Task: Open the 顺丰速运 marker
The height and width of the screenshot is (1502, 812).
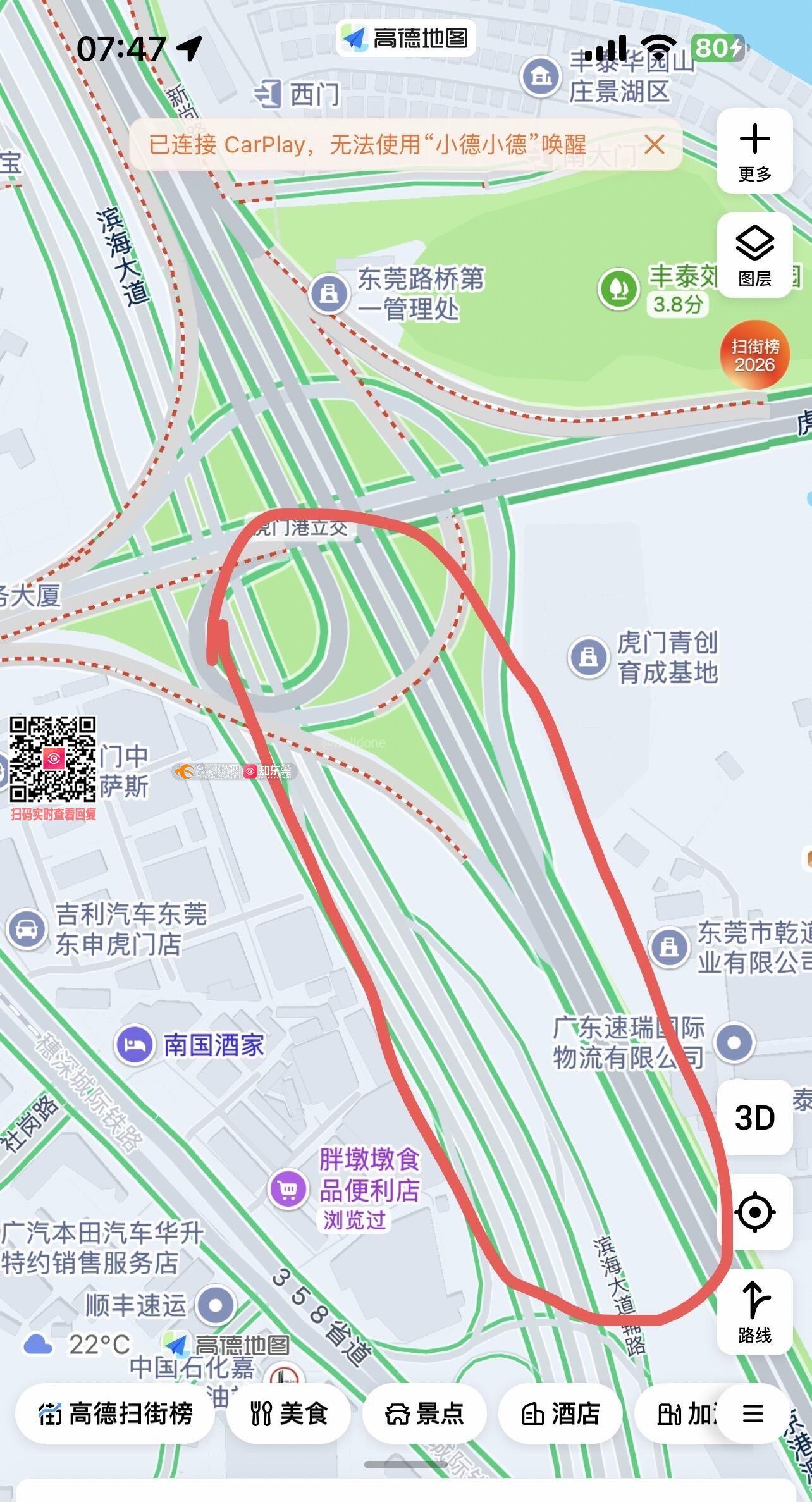Action: 216,1305
